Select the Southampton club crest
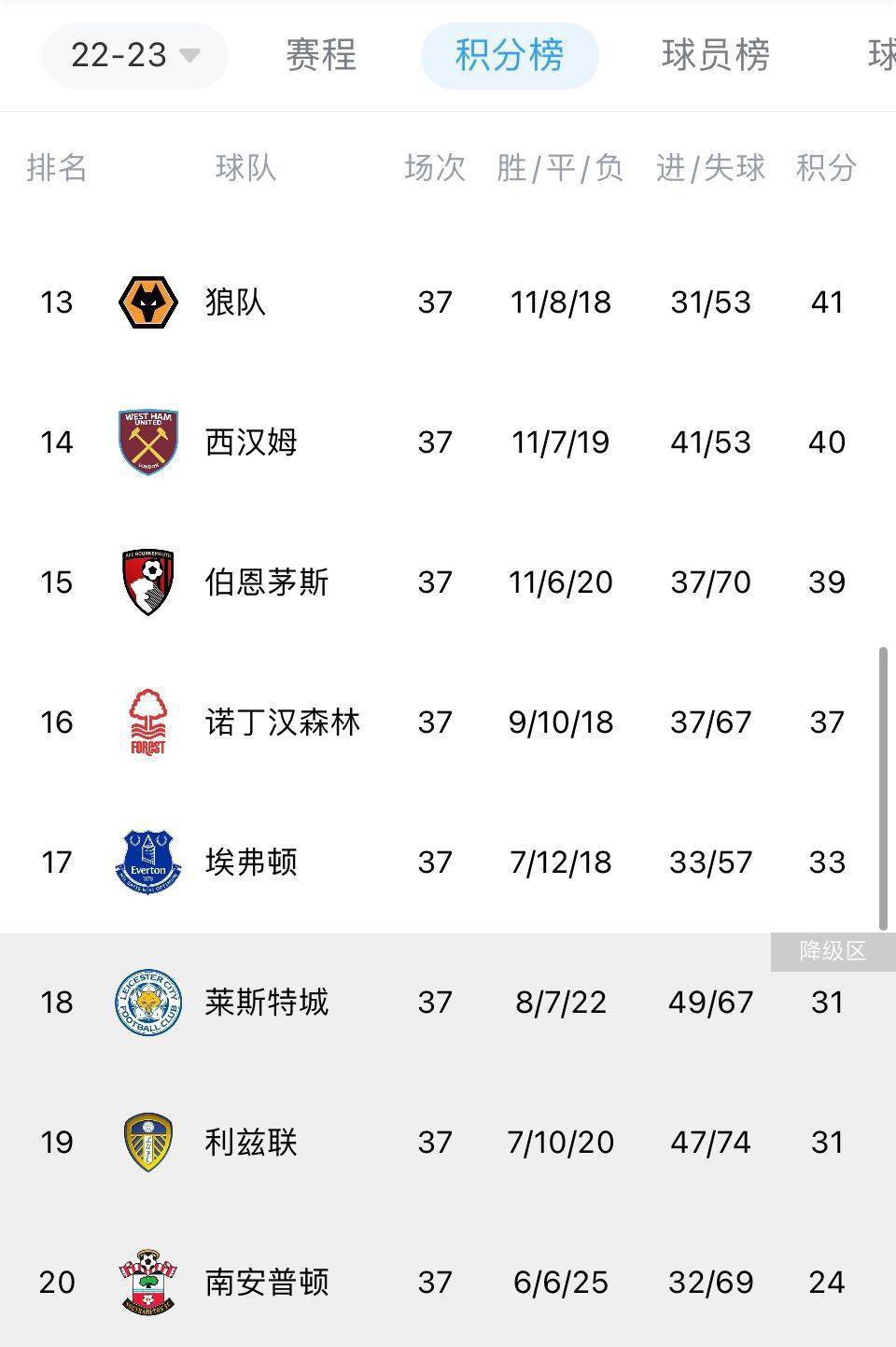 [x=147, y=1282]
